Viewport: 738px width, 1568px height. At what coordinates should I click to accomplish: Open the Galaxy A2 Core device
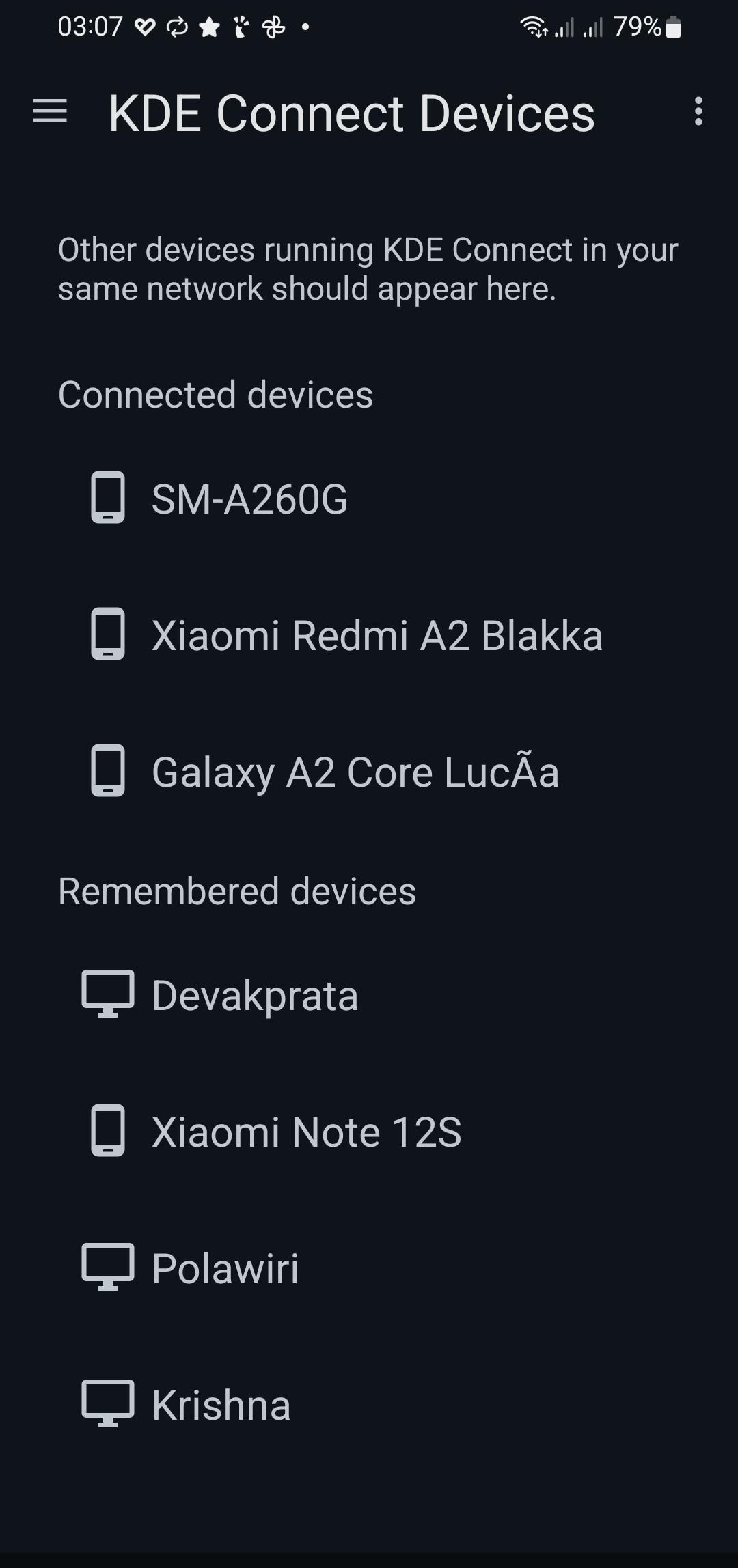(x=369, y=771)
